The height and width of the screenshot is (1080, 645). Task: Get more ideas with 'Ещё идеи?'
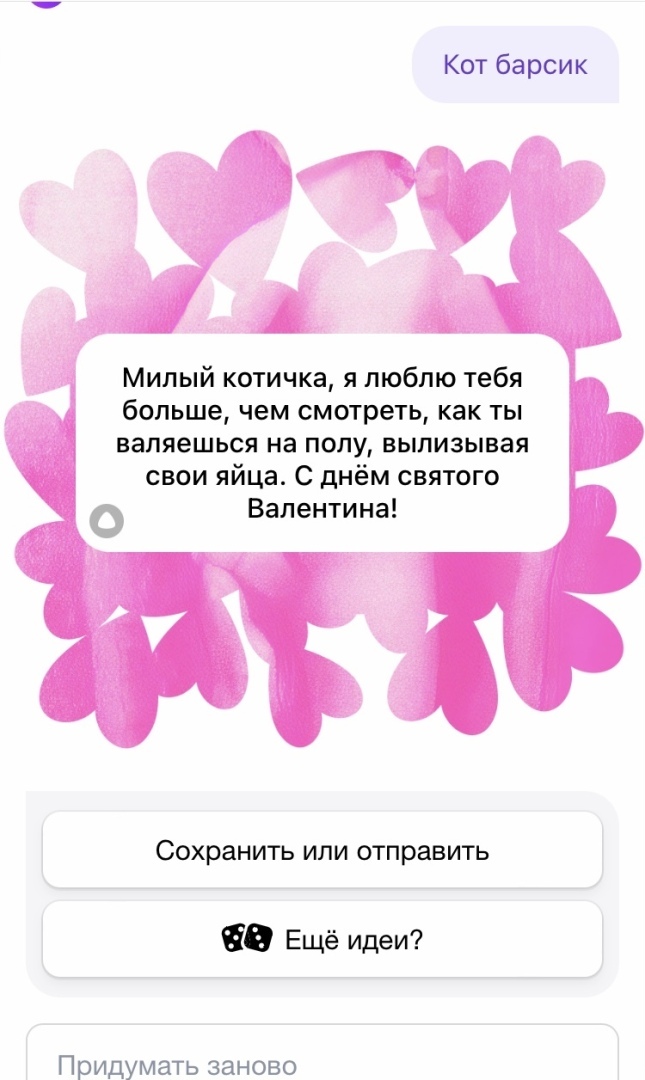pos(322,940)
